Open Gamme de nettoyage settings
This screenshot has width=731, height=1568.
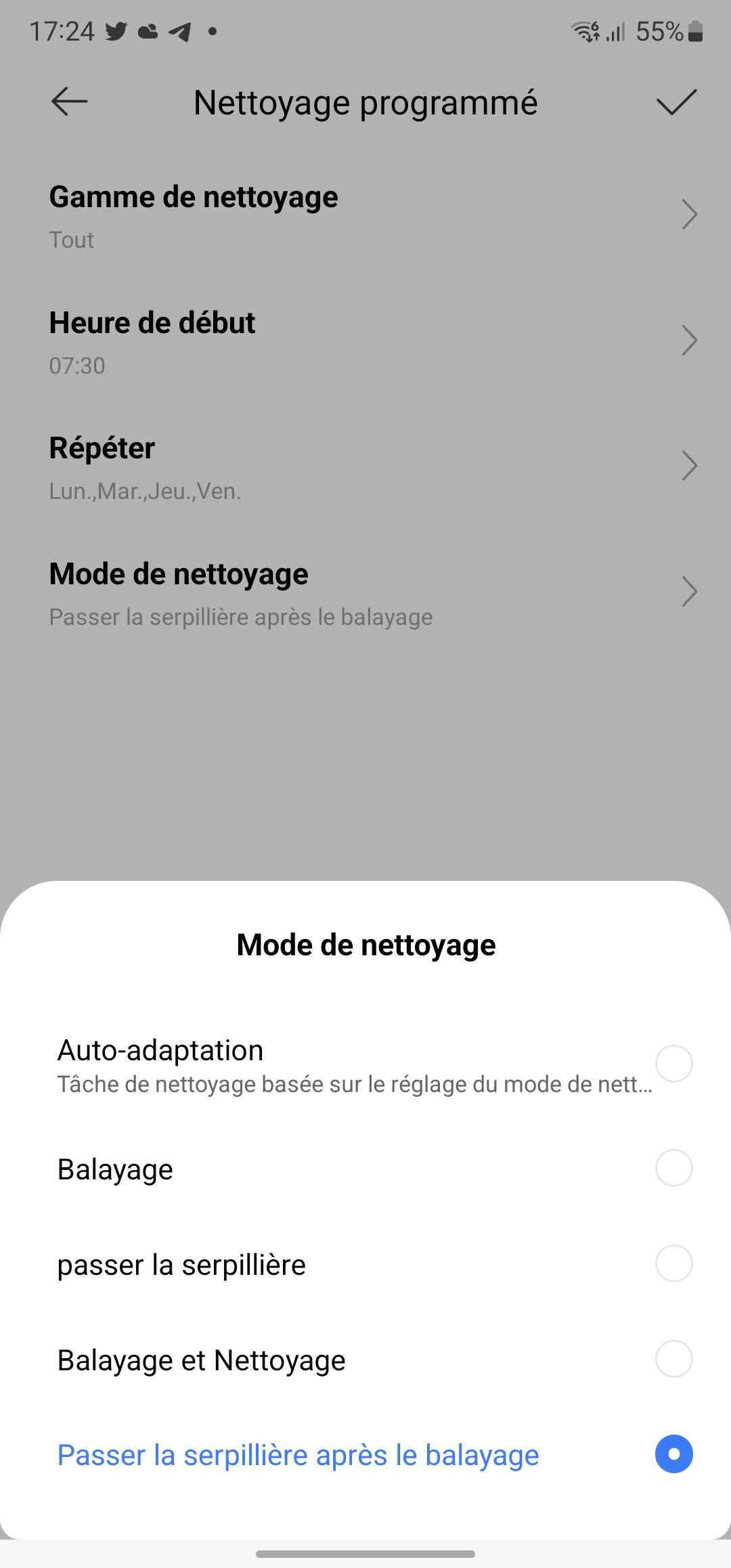[x=365, y=215]
